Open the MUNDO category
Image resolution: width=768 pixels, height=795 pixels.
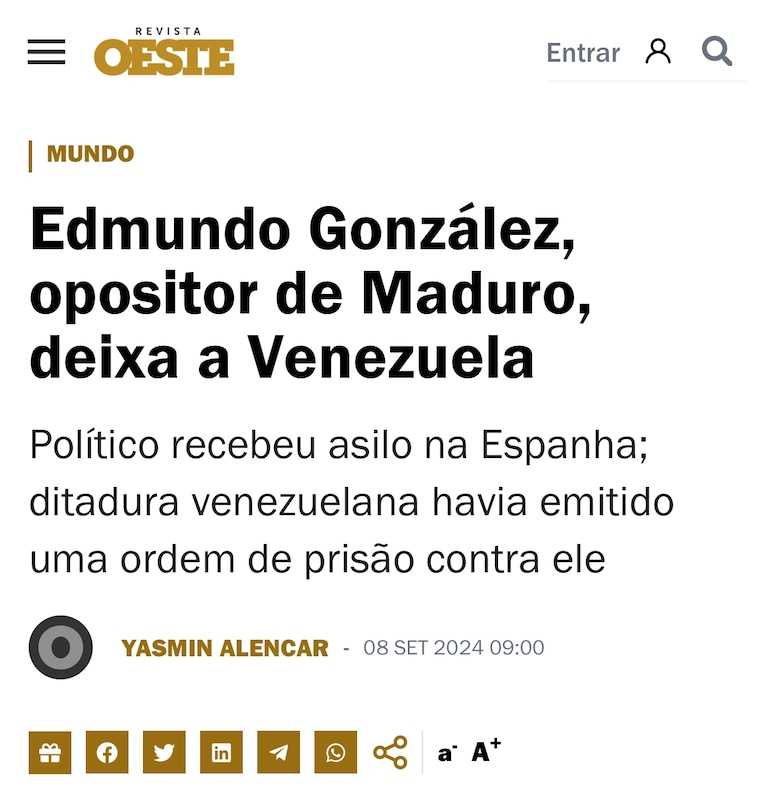coord(90,154)
